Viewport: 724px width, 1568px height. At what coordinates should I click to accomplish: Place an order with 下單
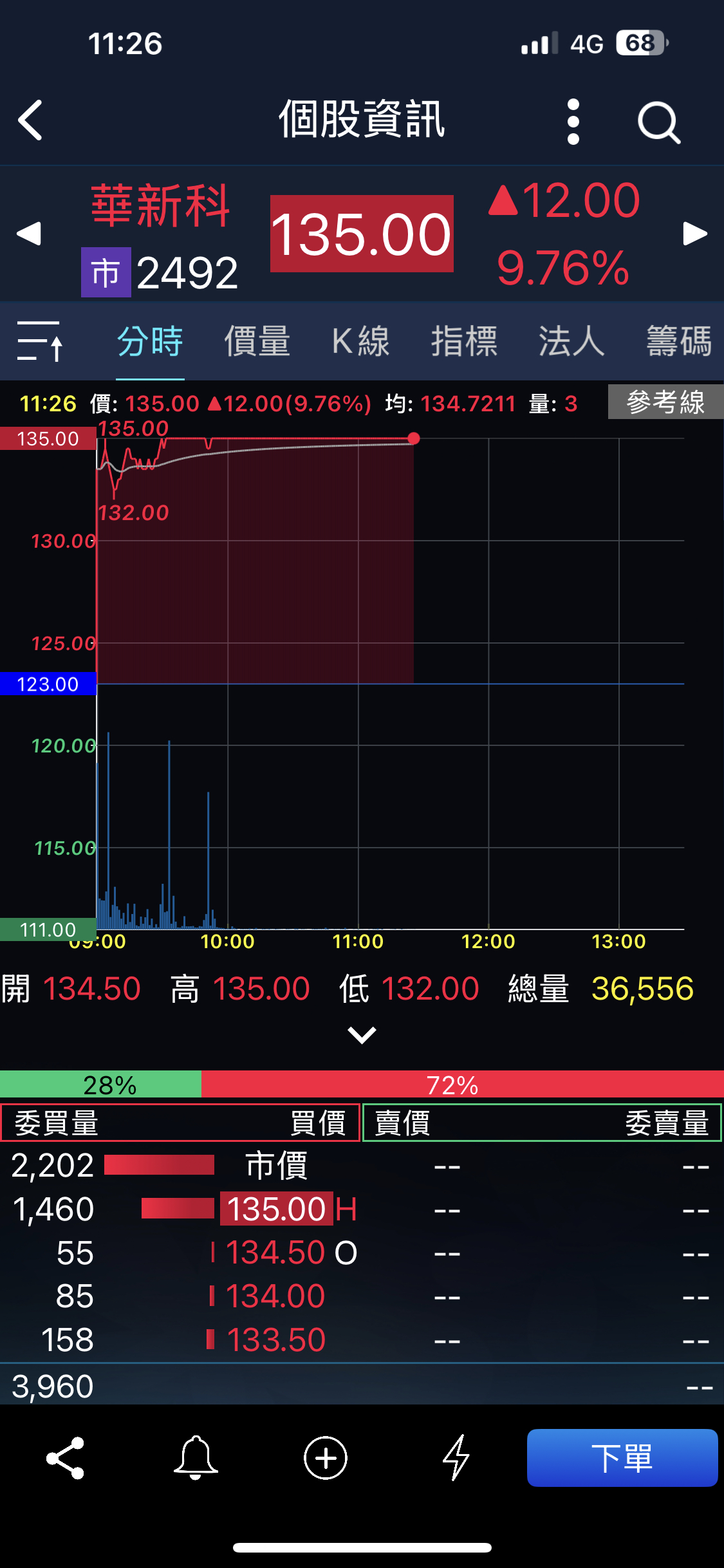tap(622, 1458)
